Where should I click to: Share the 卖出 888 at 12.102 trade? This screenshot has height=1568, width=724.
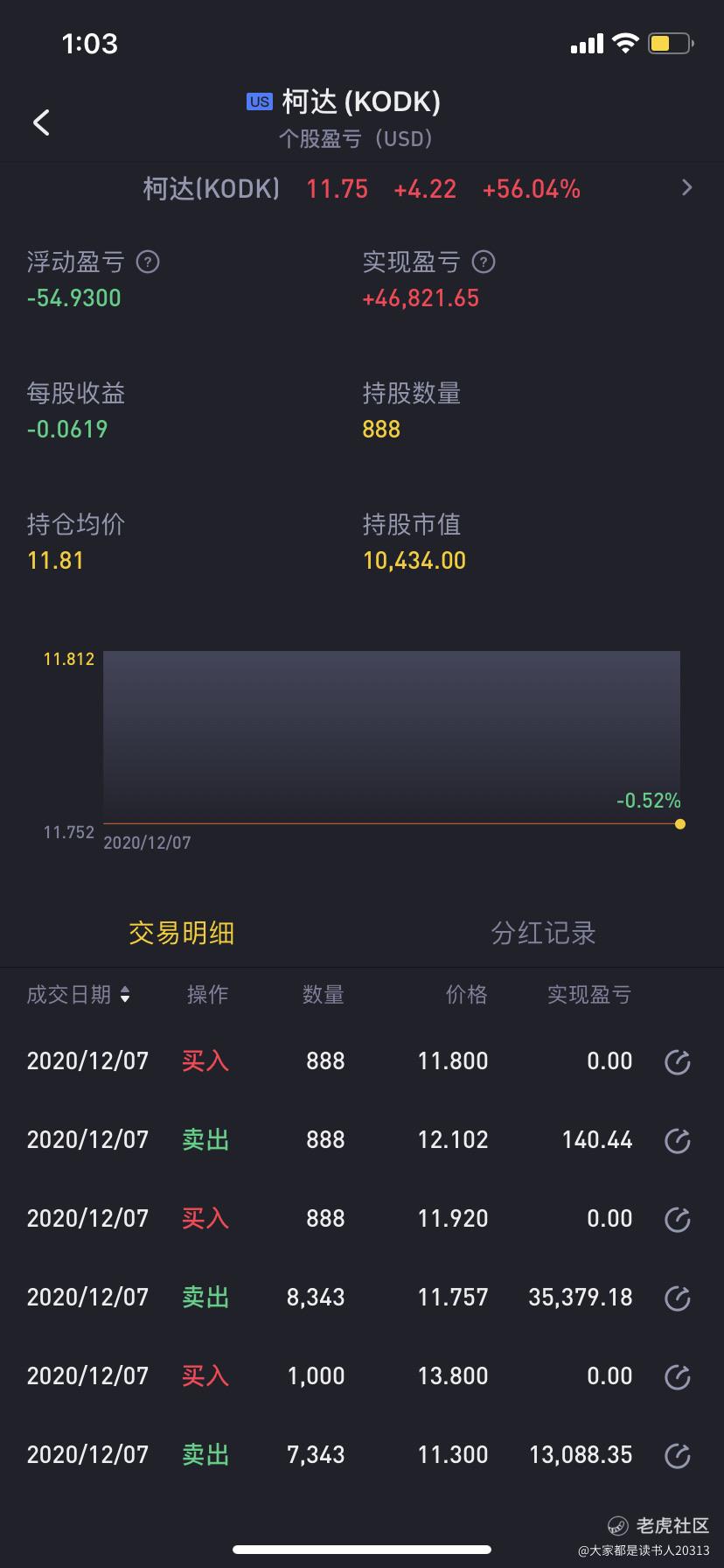pyautogui.click(x=678, y=1140)
